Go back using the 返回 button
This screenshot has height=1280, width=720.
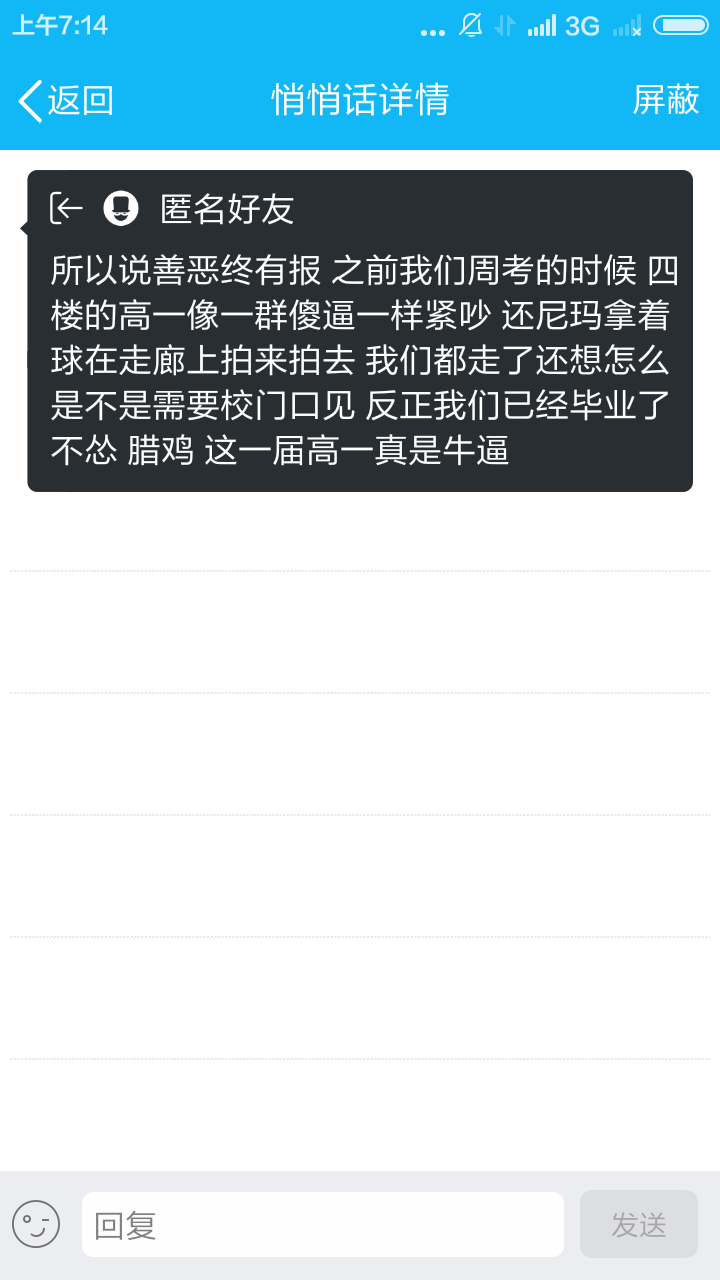coord(66,100)
